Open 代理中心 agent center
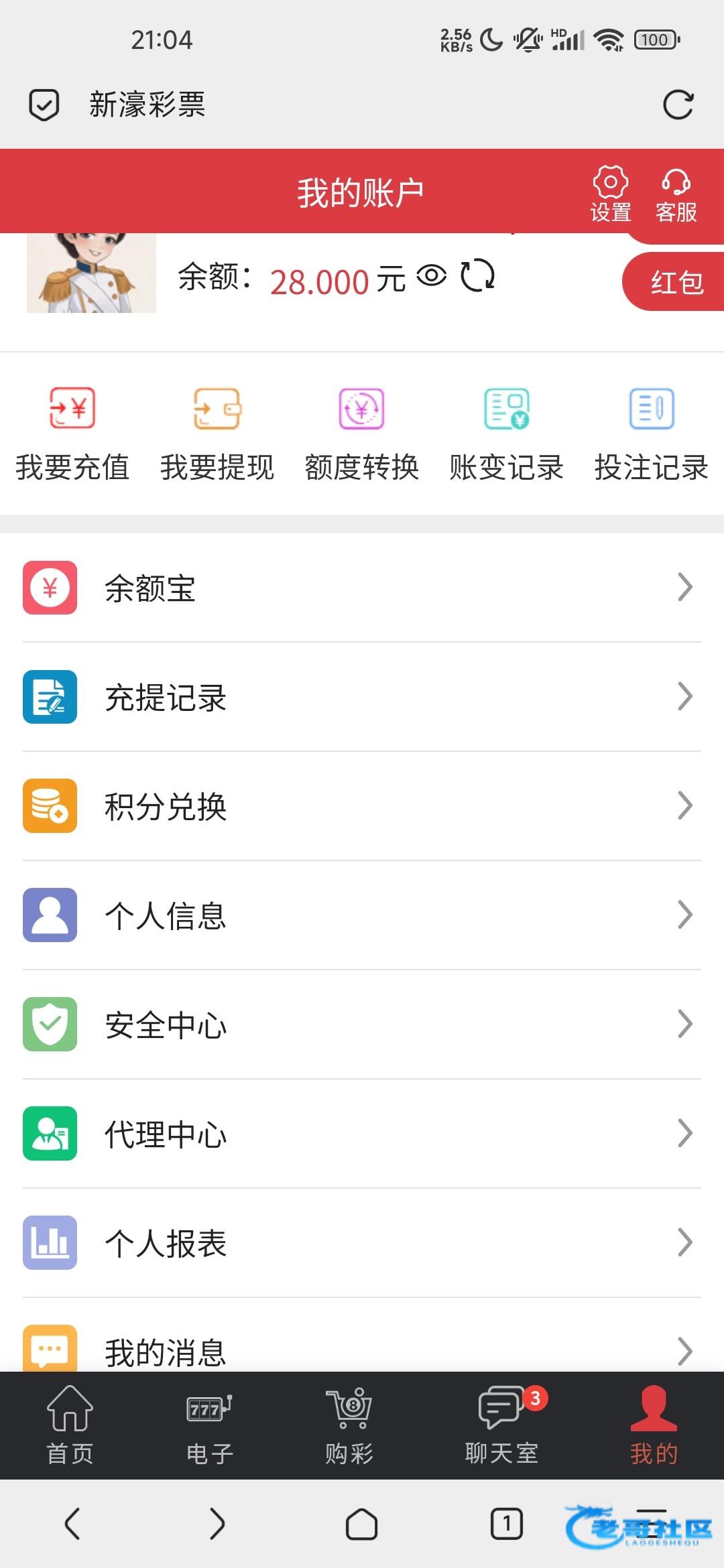Screen dimensions: 724x1568 tap(362, 1134)
